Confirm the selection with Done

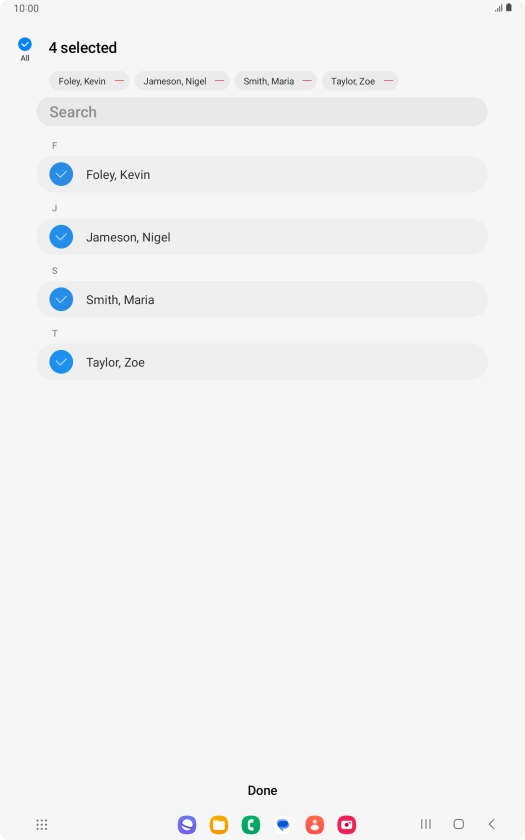262,791
